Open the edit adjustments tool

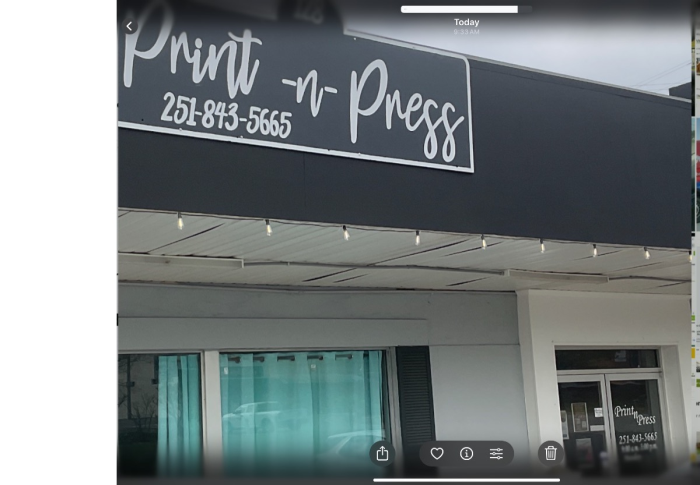click(496, 454)
